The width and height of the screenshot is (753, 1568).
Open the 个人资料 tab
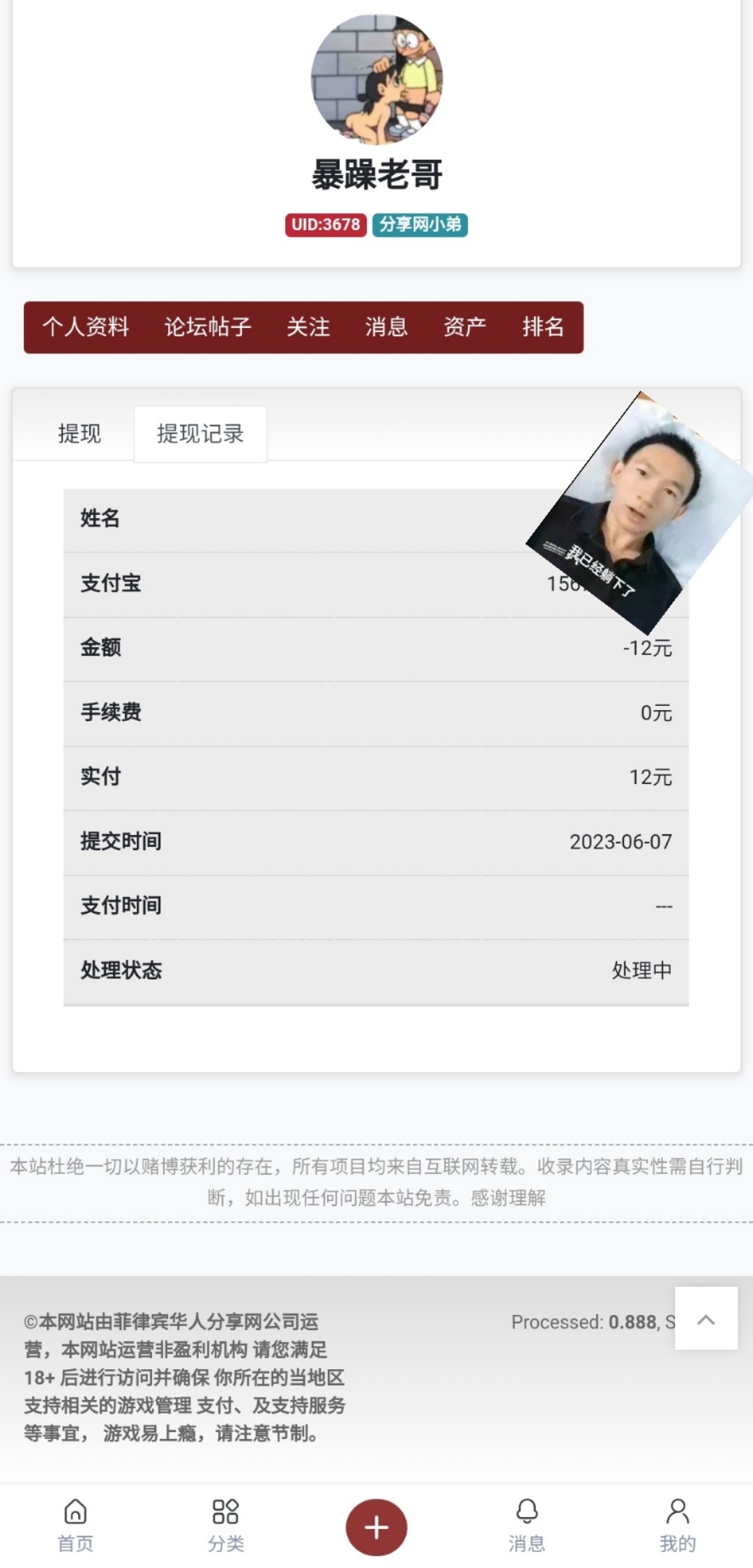coord(86,326)
